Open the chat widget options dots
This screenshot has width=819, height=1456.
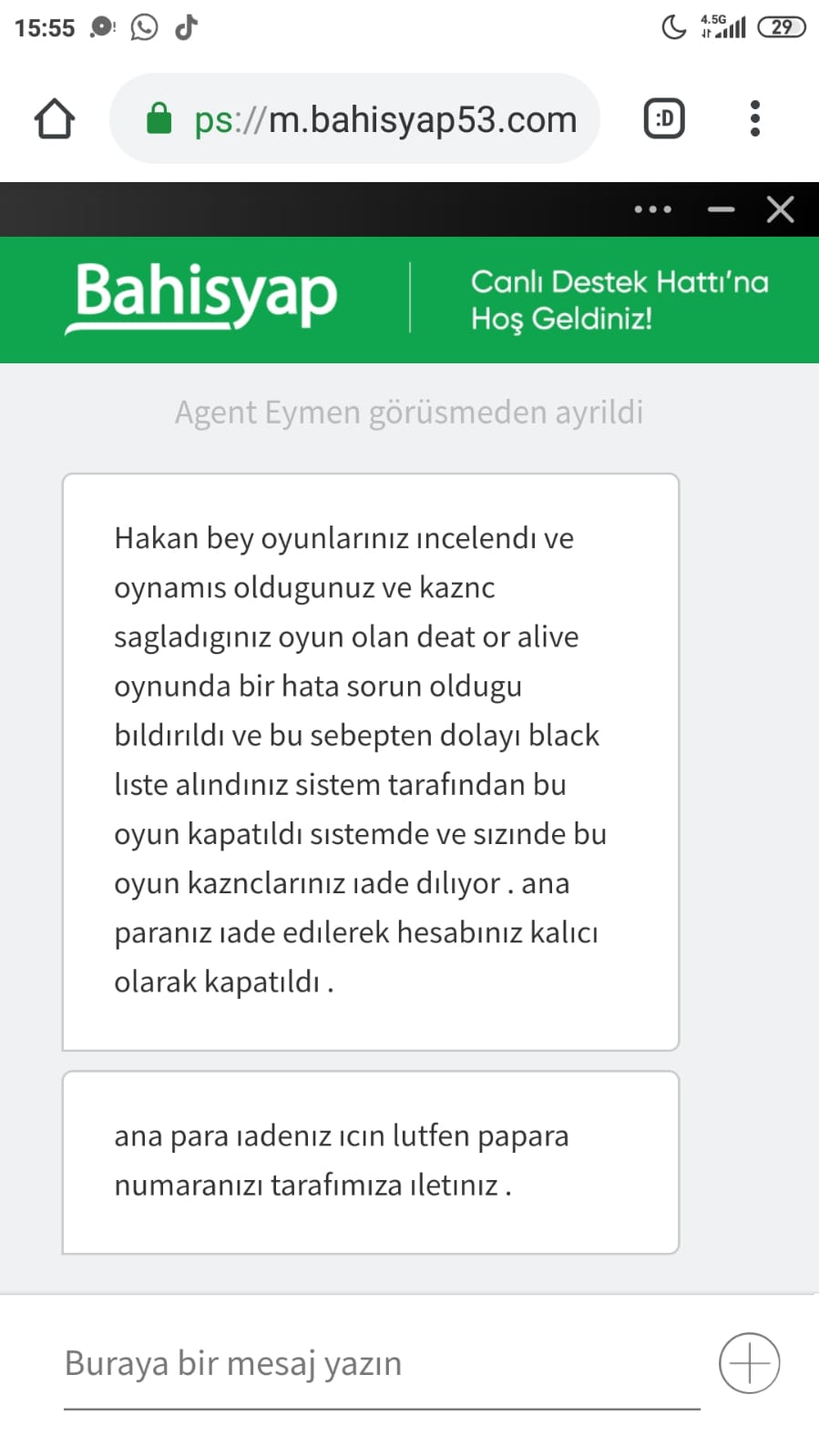pyautogui.click(x=653, y=210)
